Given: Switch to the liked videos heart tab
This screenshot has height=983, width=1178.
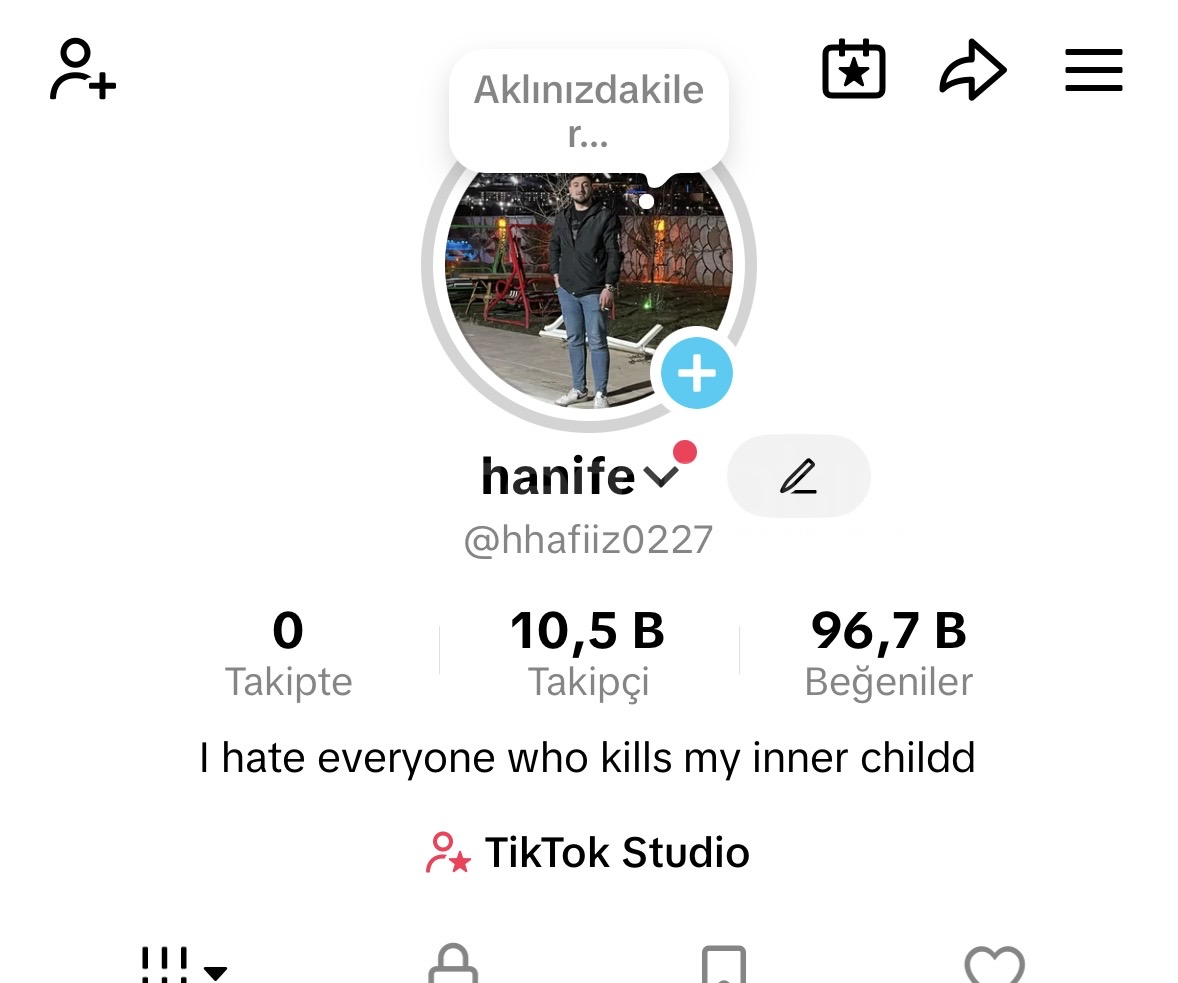Looking at the screenshot, I should coord(994,967).
